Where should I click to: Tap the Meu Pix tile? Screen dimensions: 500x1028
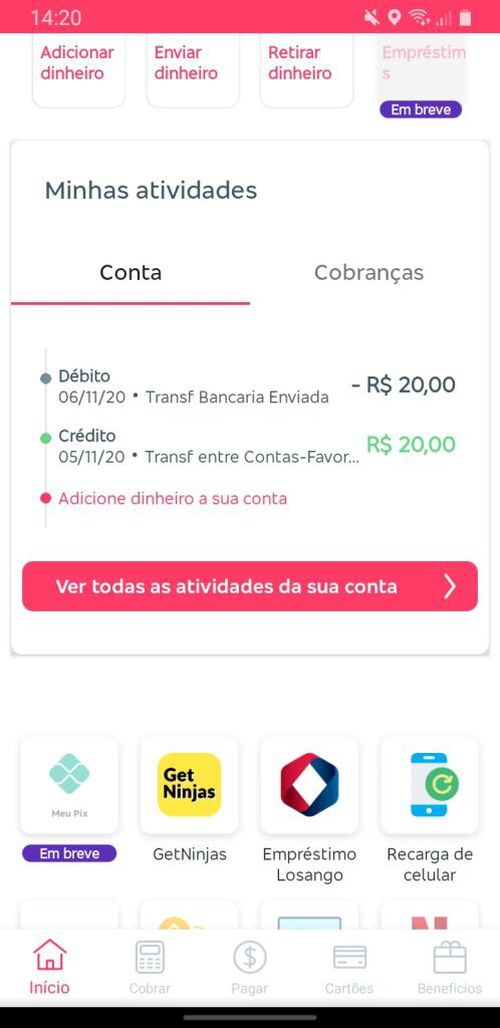coord(69,785)
